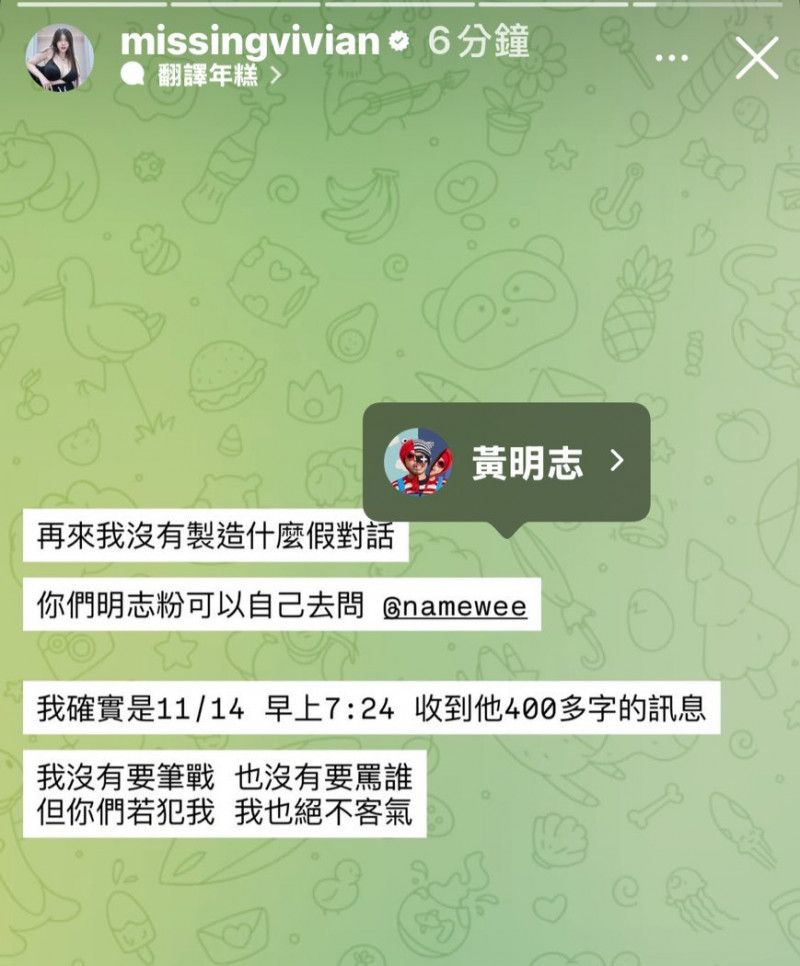Open the missingvivian username link
Image resolution: width=800 pixels, height=966 pixels.
click(250, 41)
